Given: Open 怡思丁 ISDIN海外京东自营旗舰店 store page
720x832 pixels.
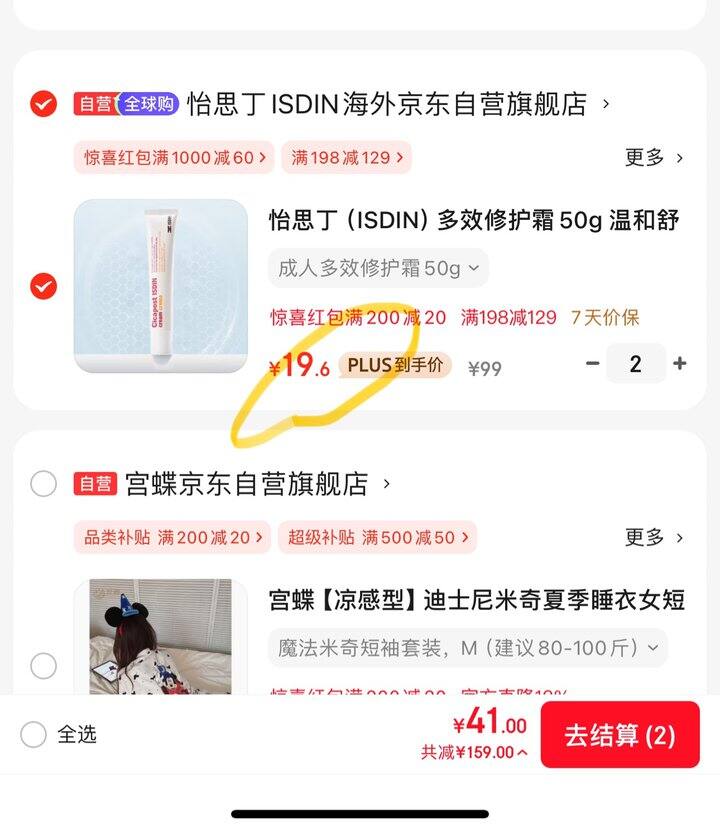Looking at the screenshot, I should (x=397, y=104).
